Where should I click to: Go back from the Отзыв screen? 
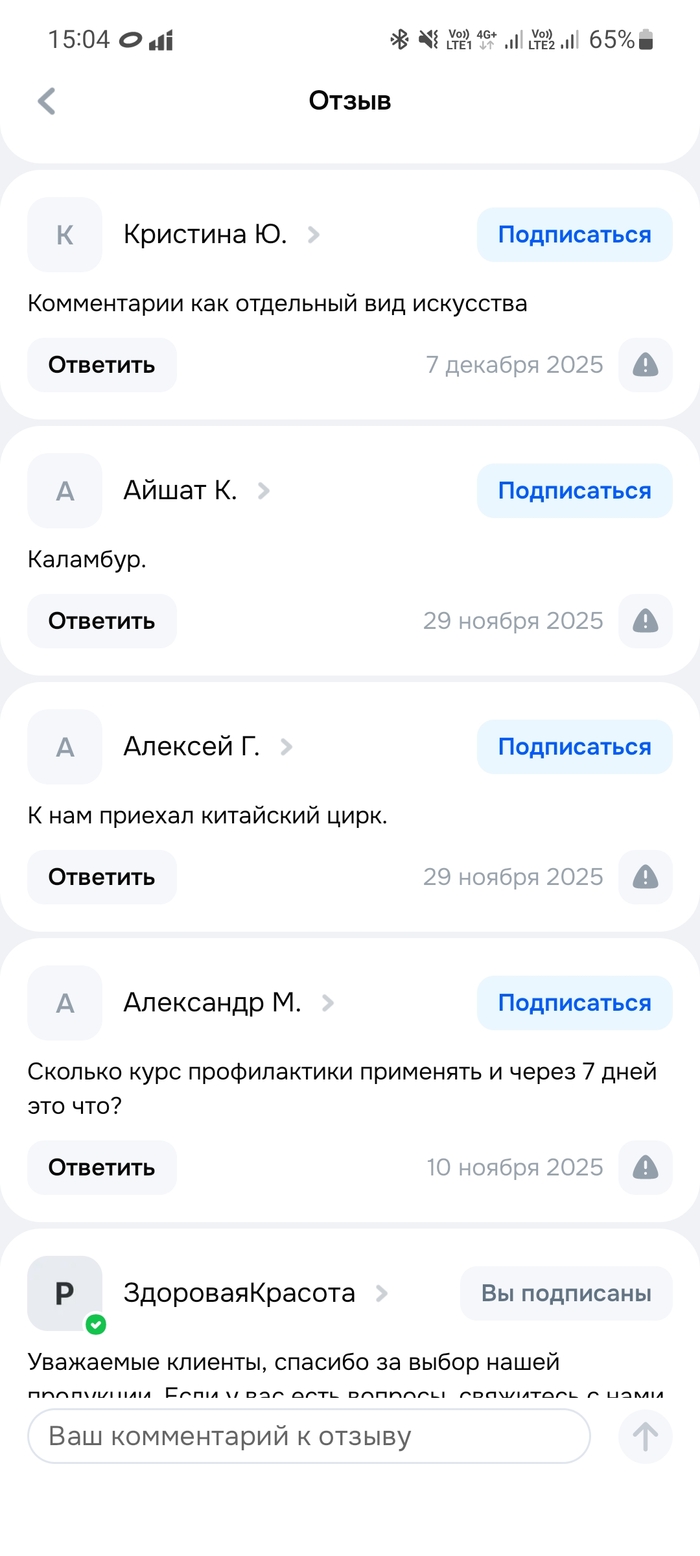point(46,101)
